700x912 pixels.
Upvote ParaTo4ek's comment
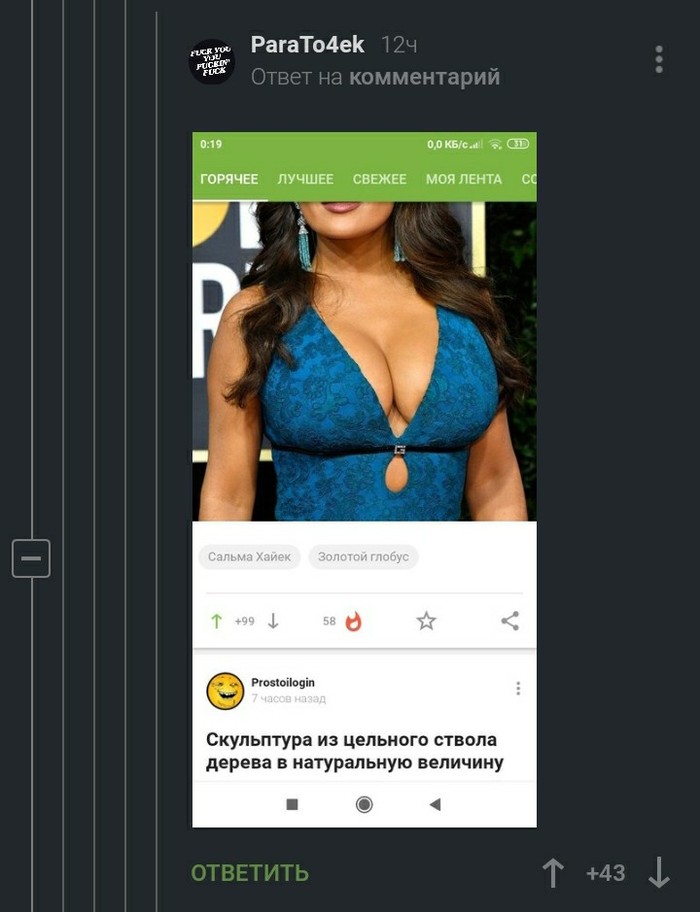point(553,873)
